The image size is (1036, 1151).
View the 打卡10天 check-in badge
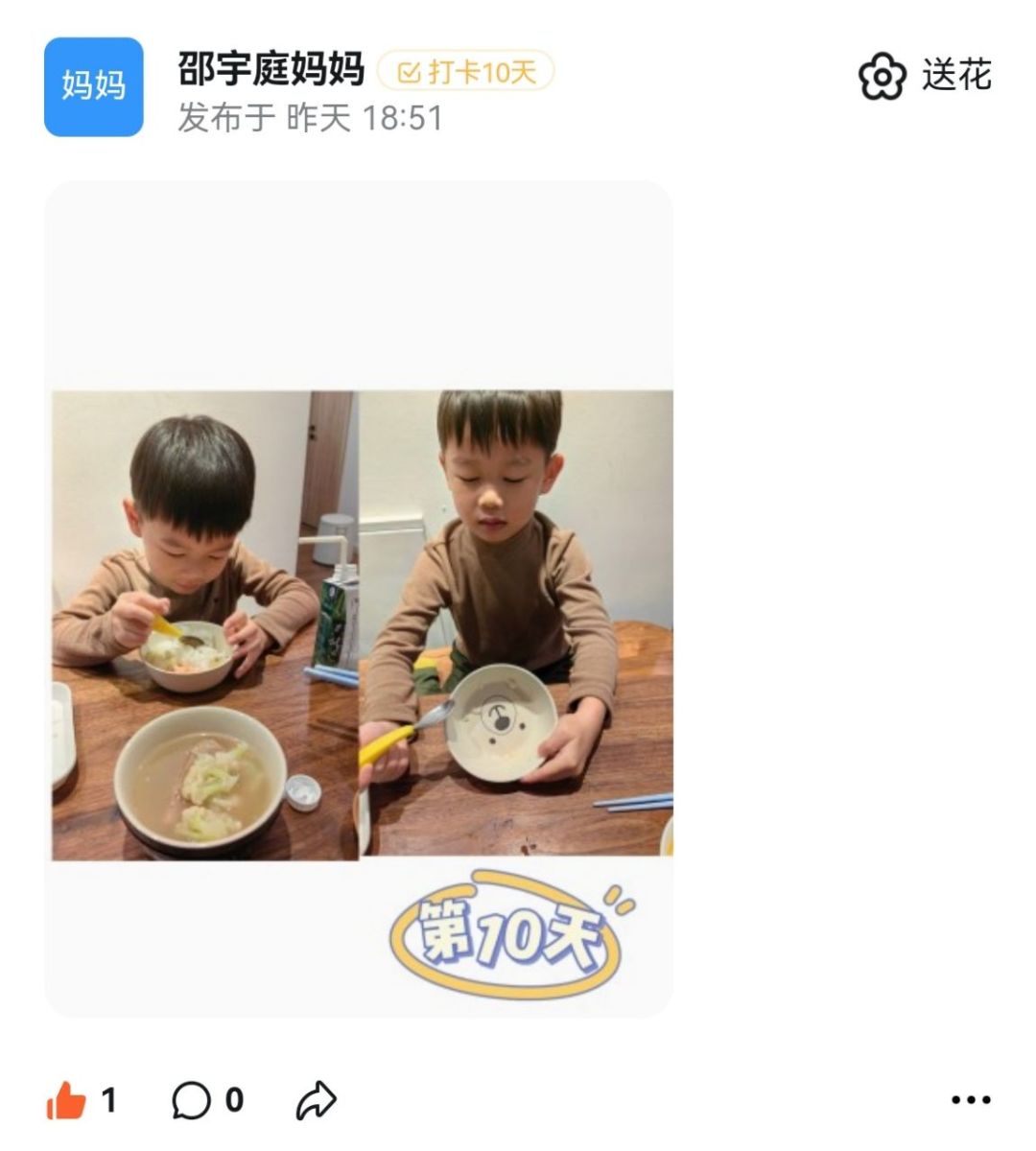coord(466,72)
